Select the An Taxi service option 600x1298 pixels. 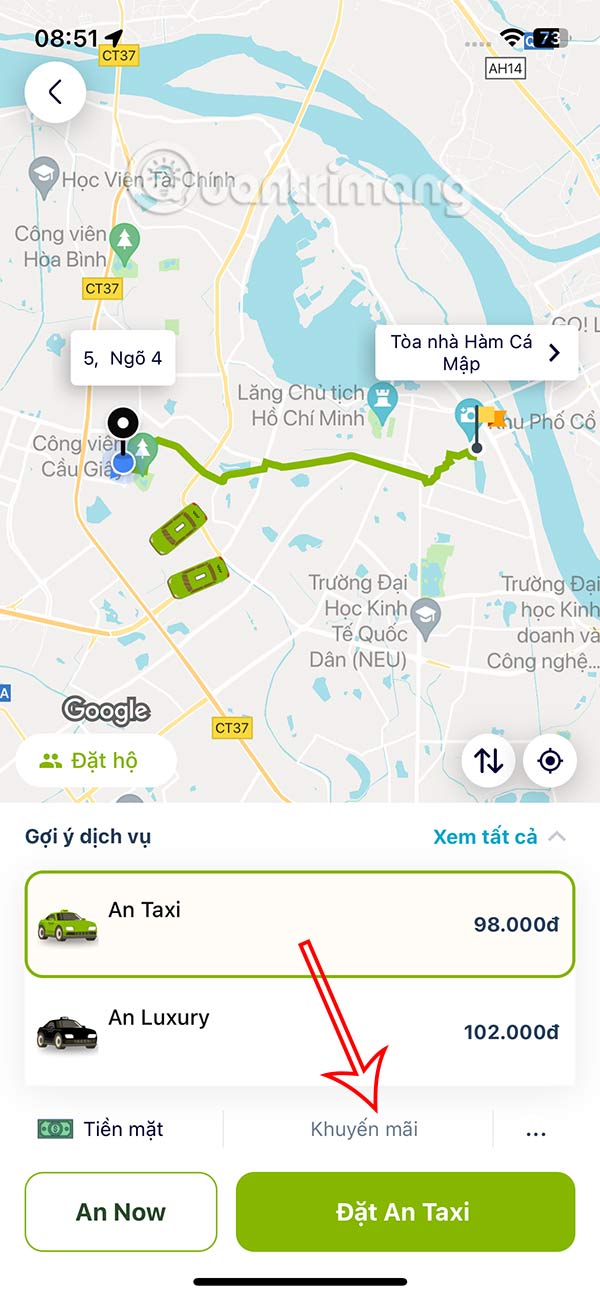300,924
